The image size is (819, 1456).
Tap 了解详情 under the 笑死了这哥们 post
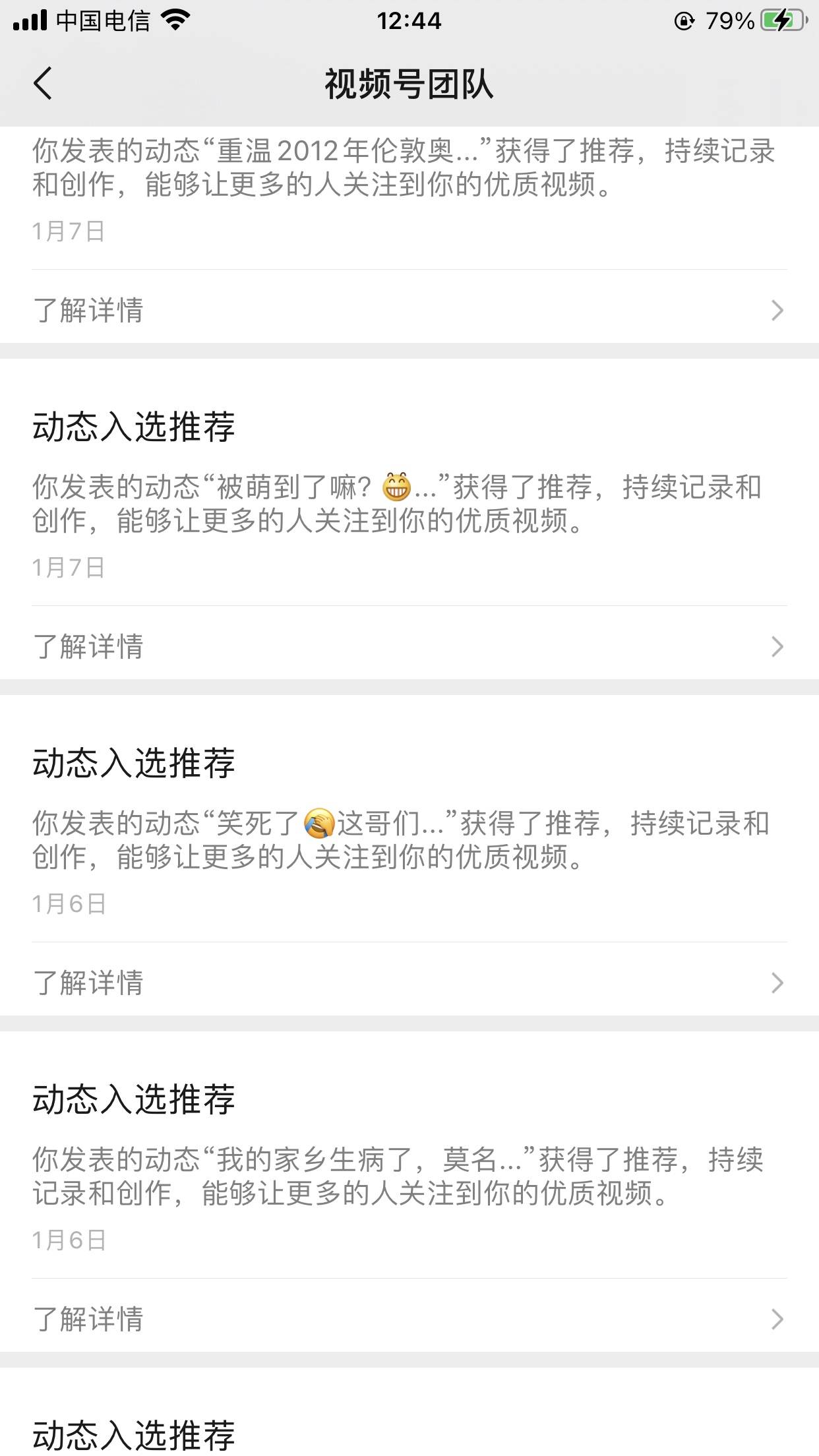click(x=409, y=983)
